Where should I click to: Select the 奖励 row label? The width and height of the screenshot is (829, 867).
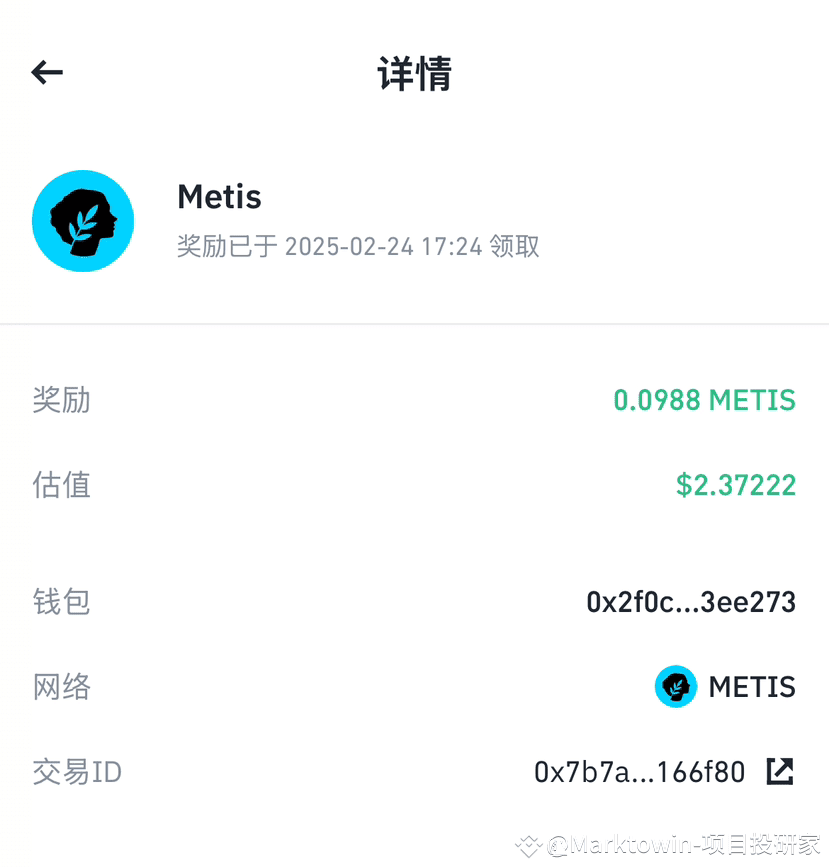pos(61,400)
